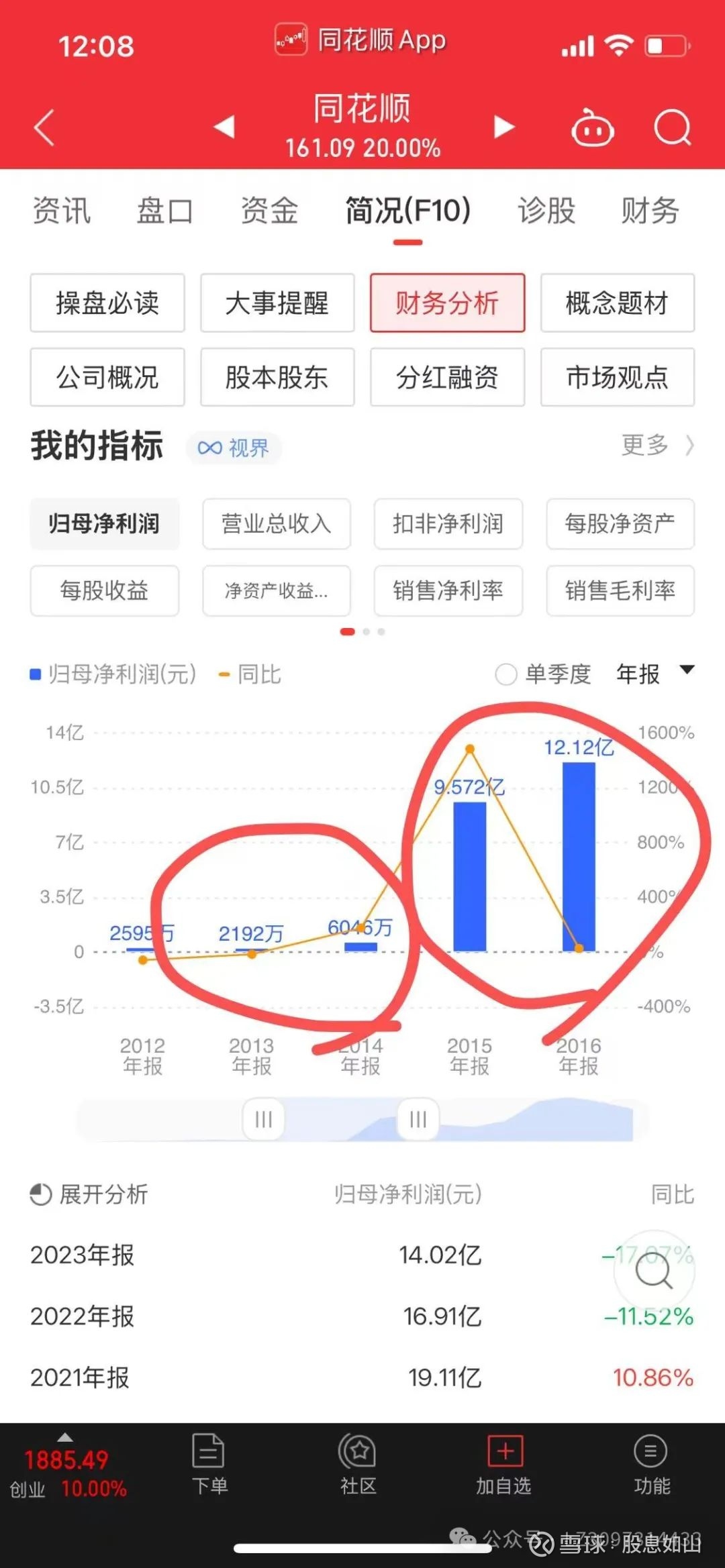
Task: Click the 财务分析 highlighted button
Action: pyautogui.click(x=447, y=303)
